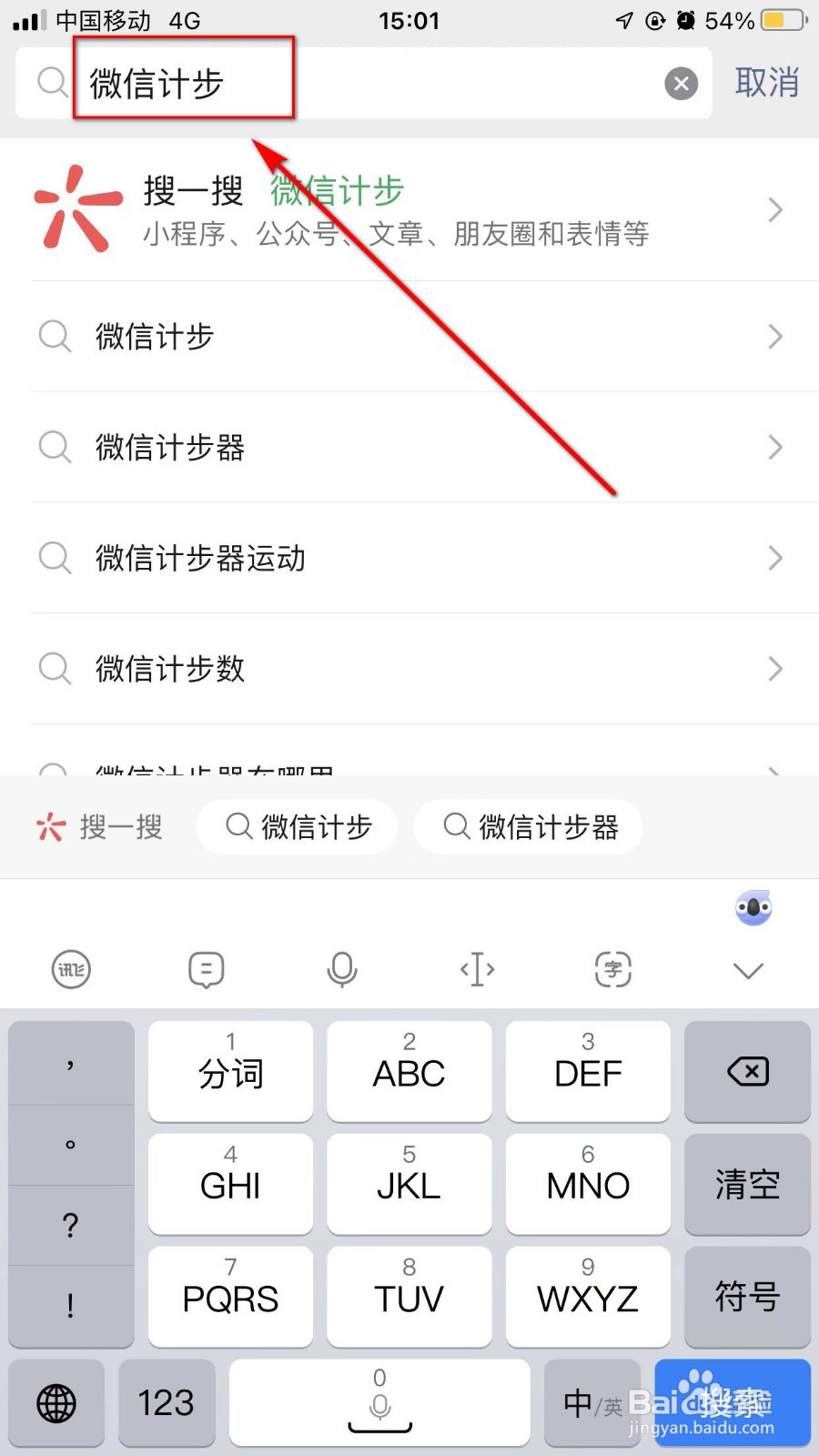Select the iFlytek input method logo icon

[x=71, y=969]
